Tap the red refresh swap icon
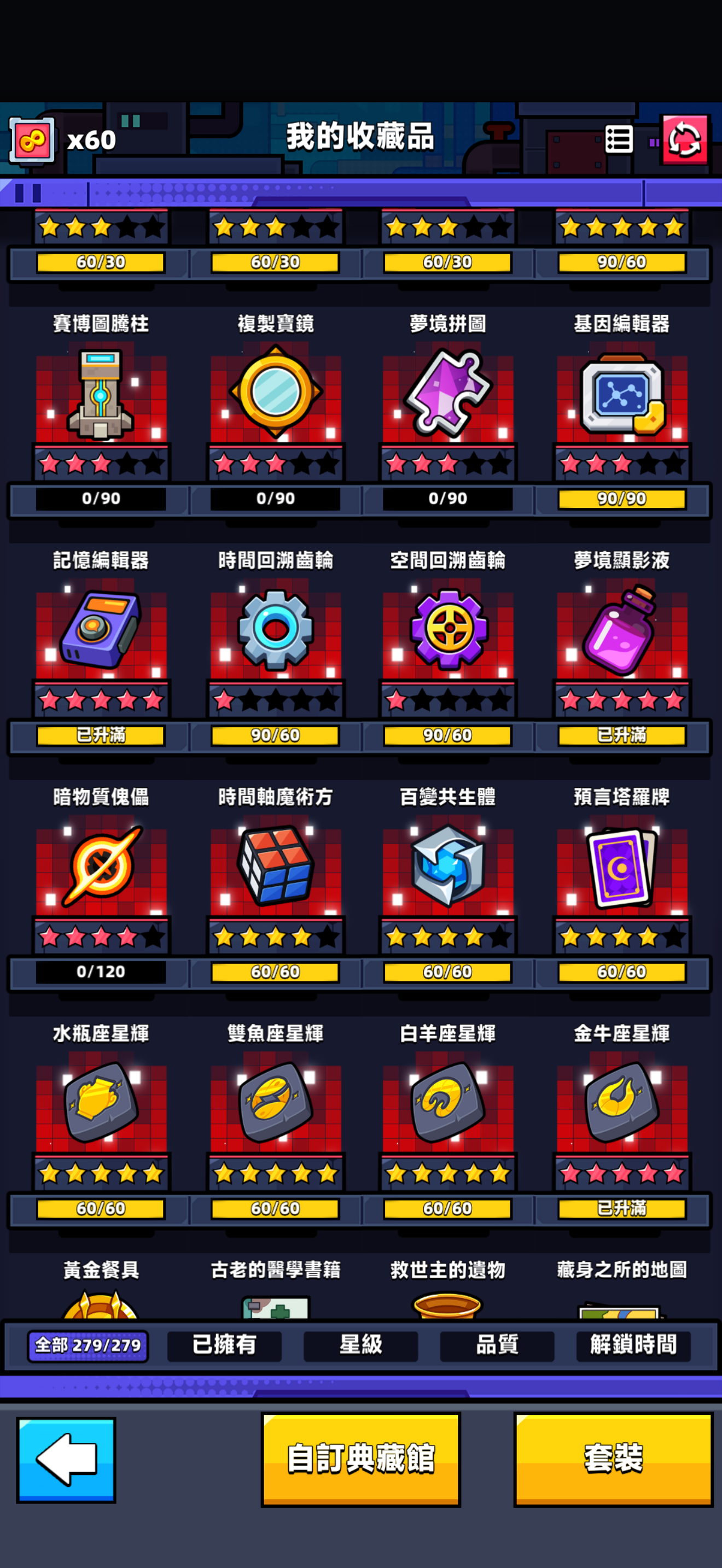Viewport: 722px width, 1568px height. click(685, 139)
